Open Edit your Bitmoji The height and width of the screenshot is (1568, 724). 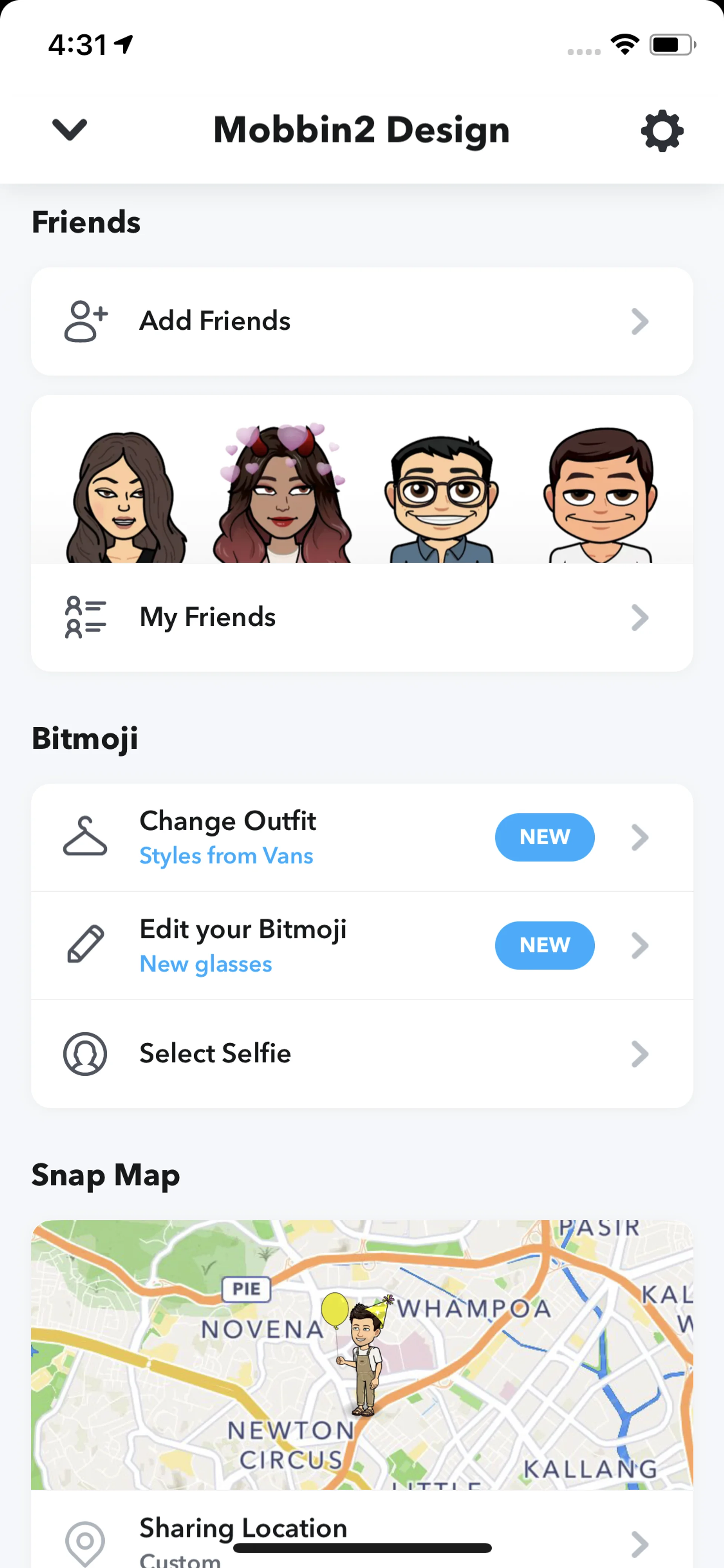point(361,945)
